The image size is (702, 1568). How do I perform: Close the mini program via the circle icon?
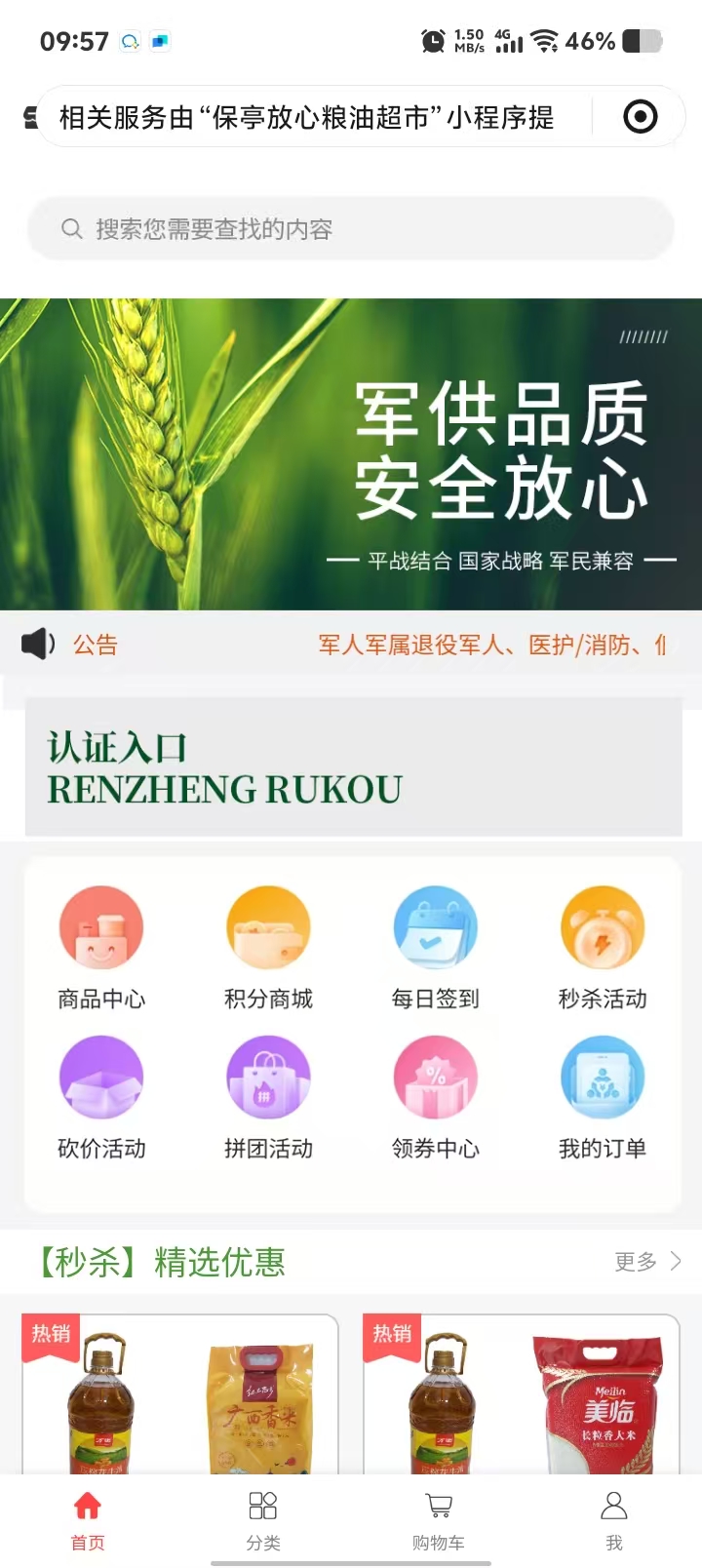pos(640,117)
